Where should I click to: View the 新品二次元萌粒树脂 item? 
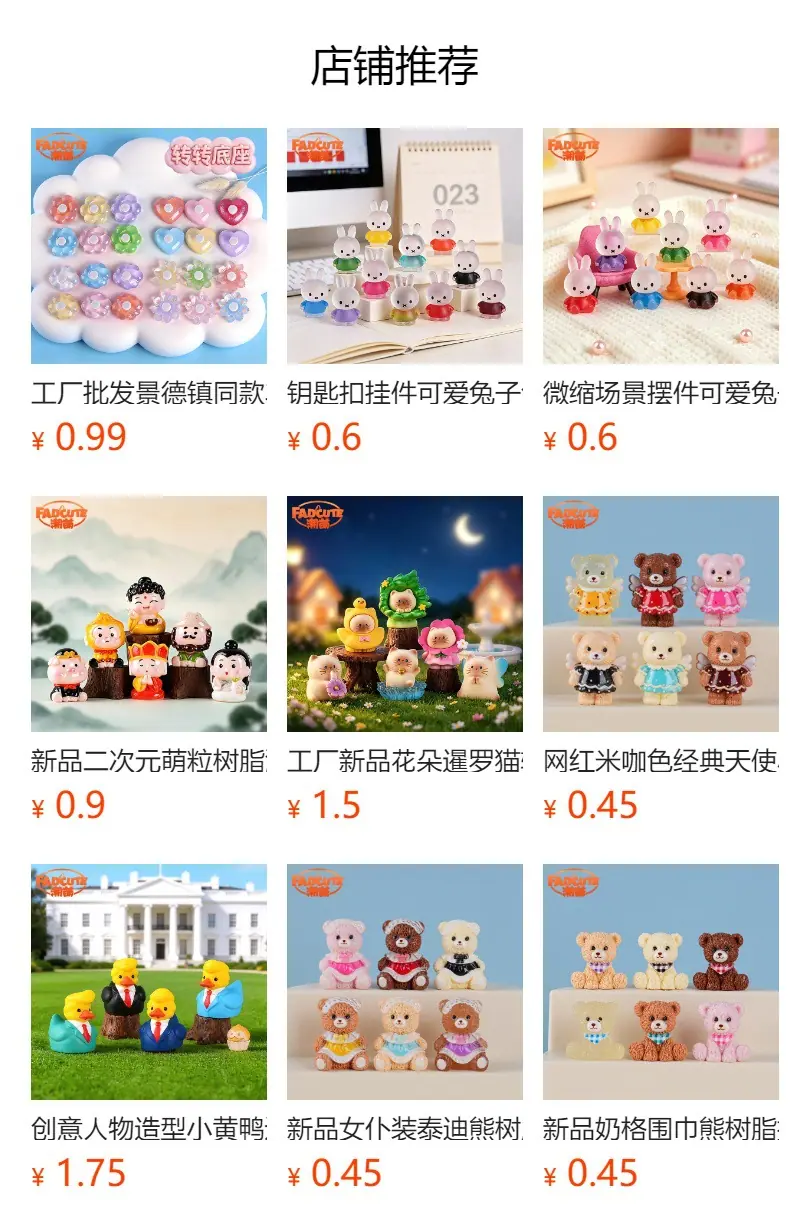[149, 660]
